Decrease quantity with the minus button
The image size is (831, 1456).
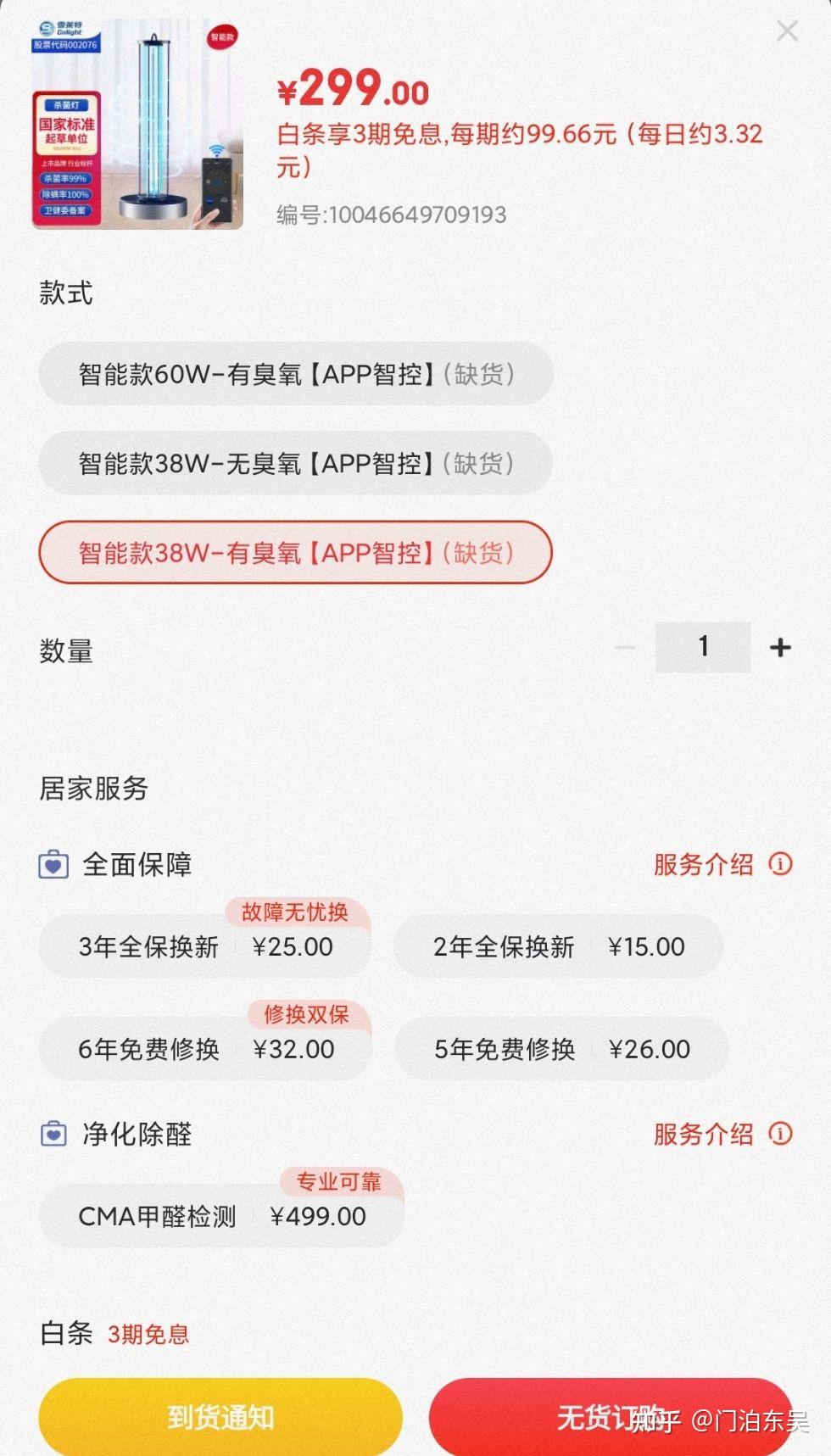point(626,648)
